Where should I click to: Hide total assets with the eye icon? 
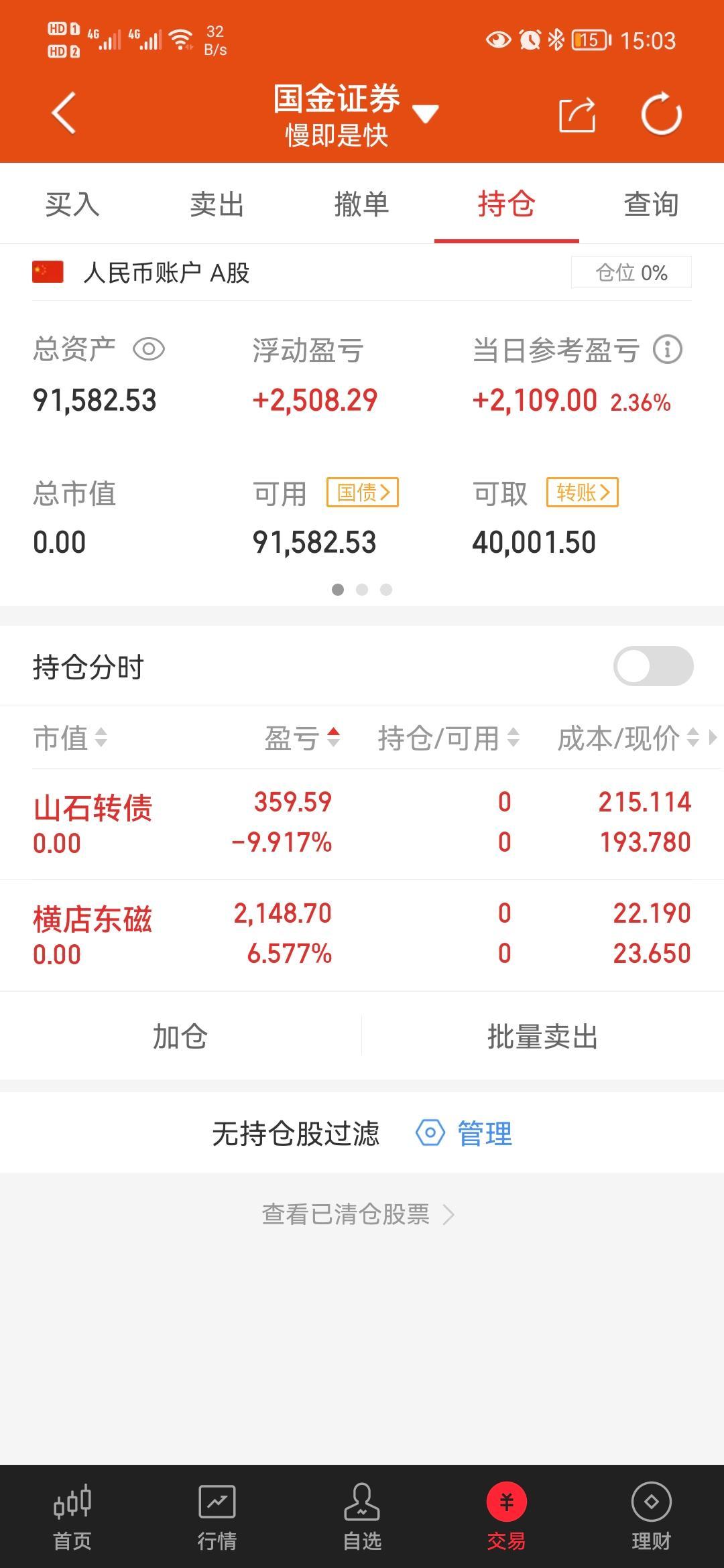[x=149, y=349]
